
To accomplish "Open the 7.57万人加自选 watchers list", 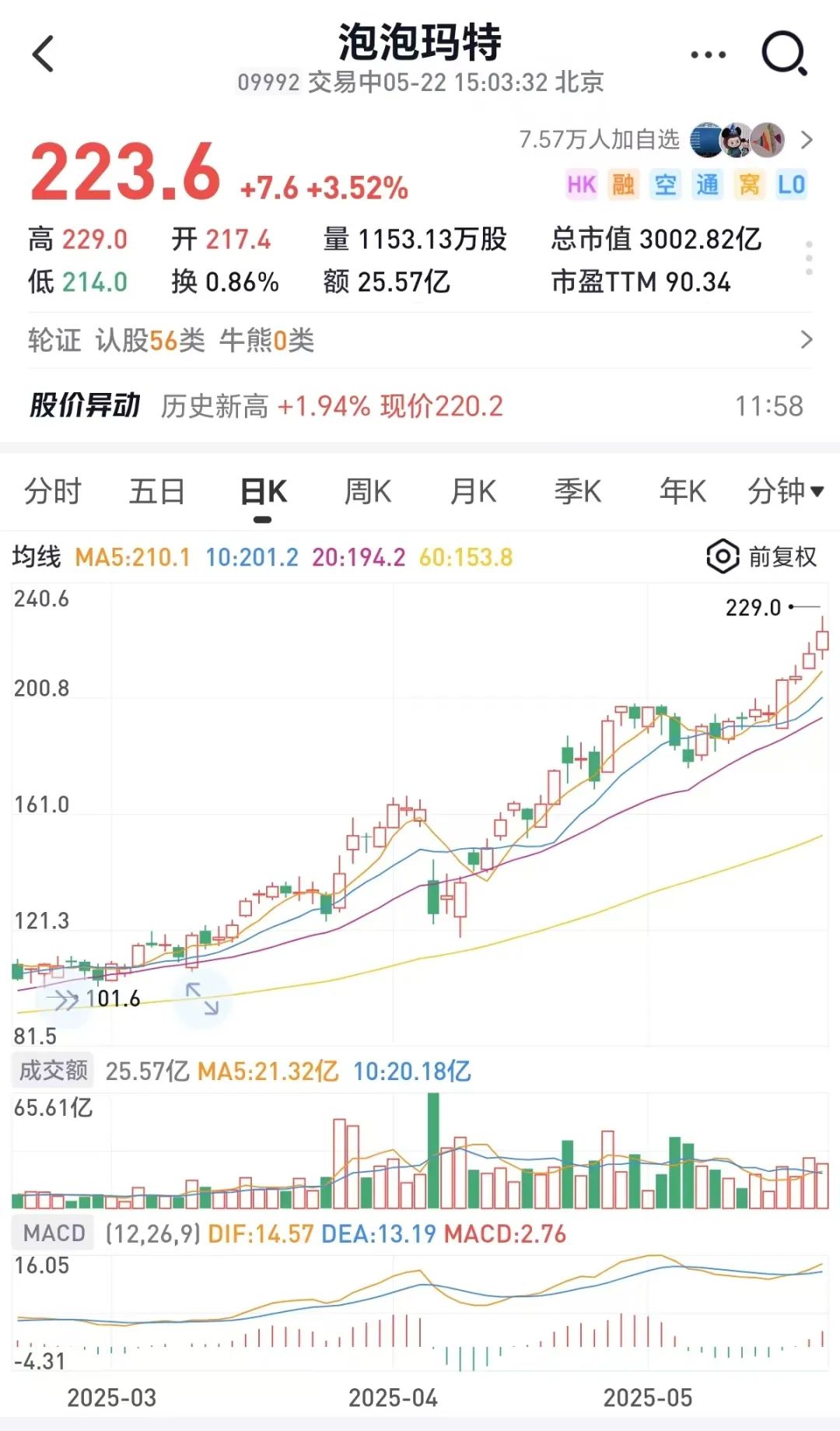I will (665, 139).
